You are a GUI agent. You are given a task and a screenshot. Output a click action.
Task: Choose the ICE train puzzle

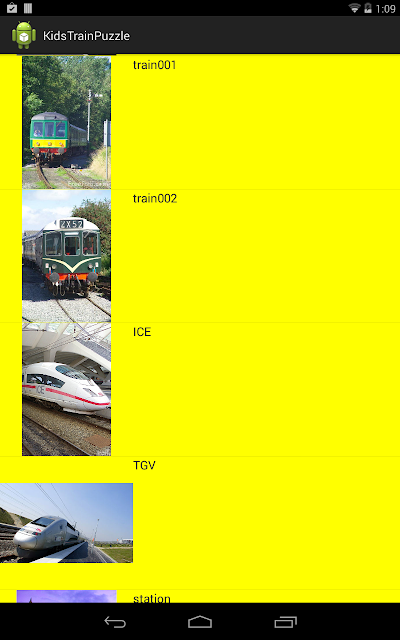pos(200,389)
